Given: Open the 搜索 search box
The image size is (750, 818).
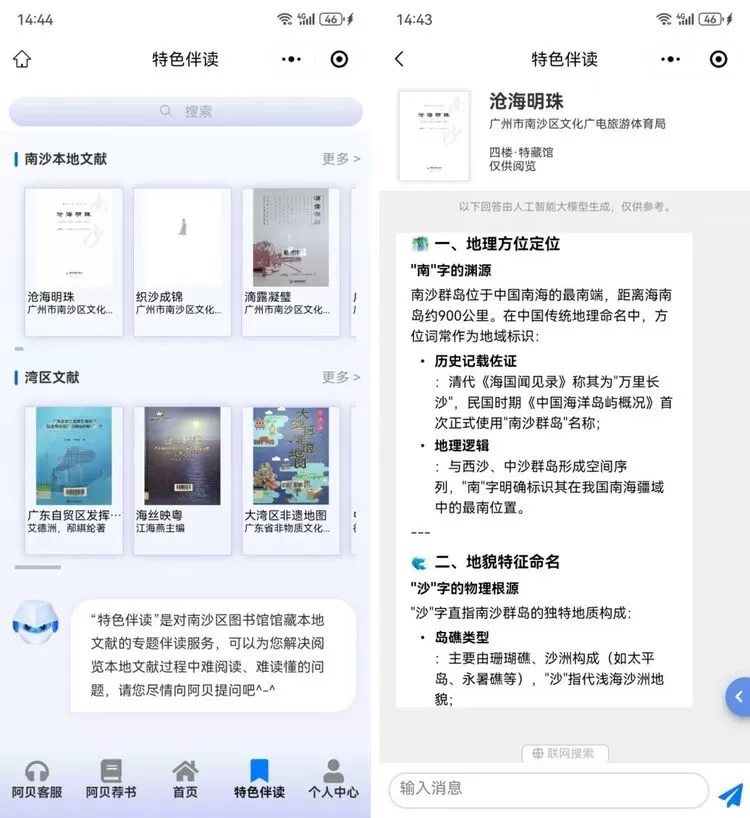Looking at the screenshot, I should pos(186,111).
